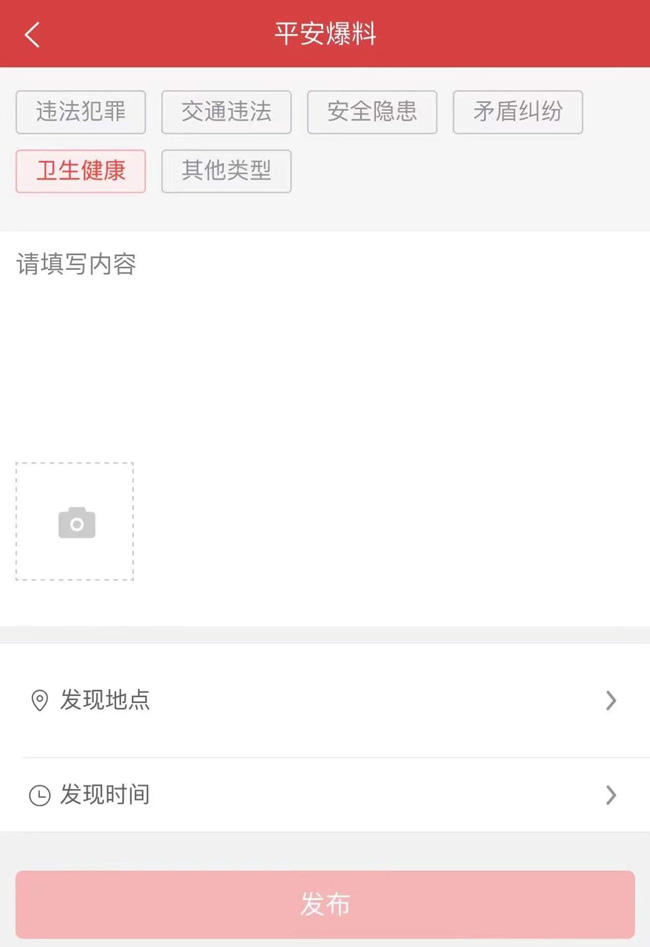650x947 pixels.
Task: Open the 发现地点 location row
Action: [x=325, y=700]
